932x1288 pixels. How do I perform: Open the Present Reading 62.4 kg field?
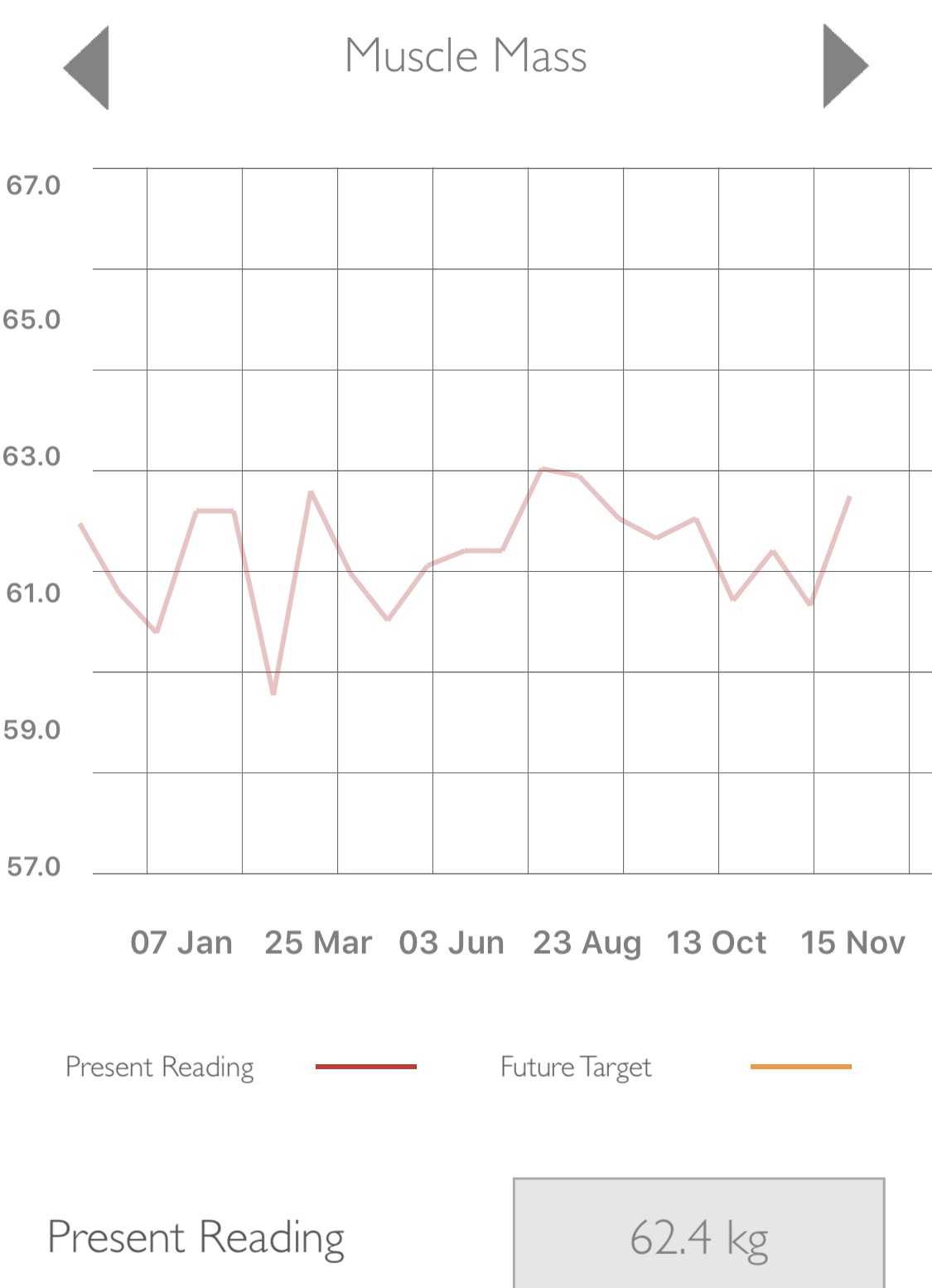[x=698, y=1236]
